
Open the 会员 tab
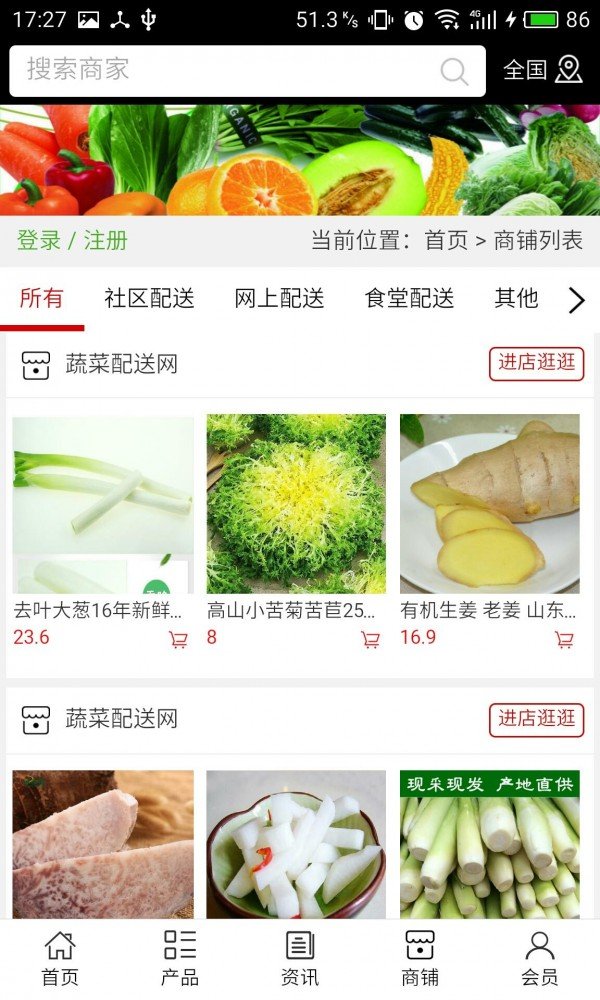(x=540, y=958)
